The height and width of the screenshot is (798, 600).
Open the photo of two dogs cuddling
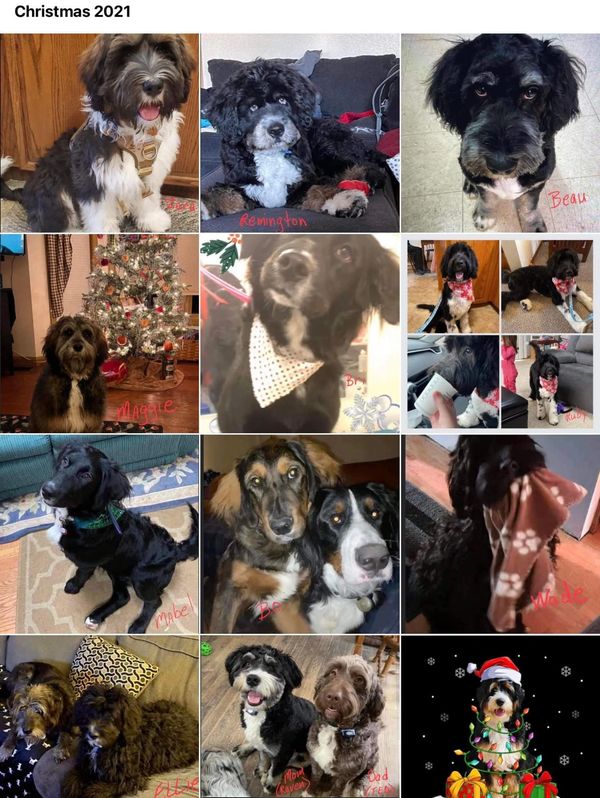click(x=300, y=534)
